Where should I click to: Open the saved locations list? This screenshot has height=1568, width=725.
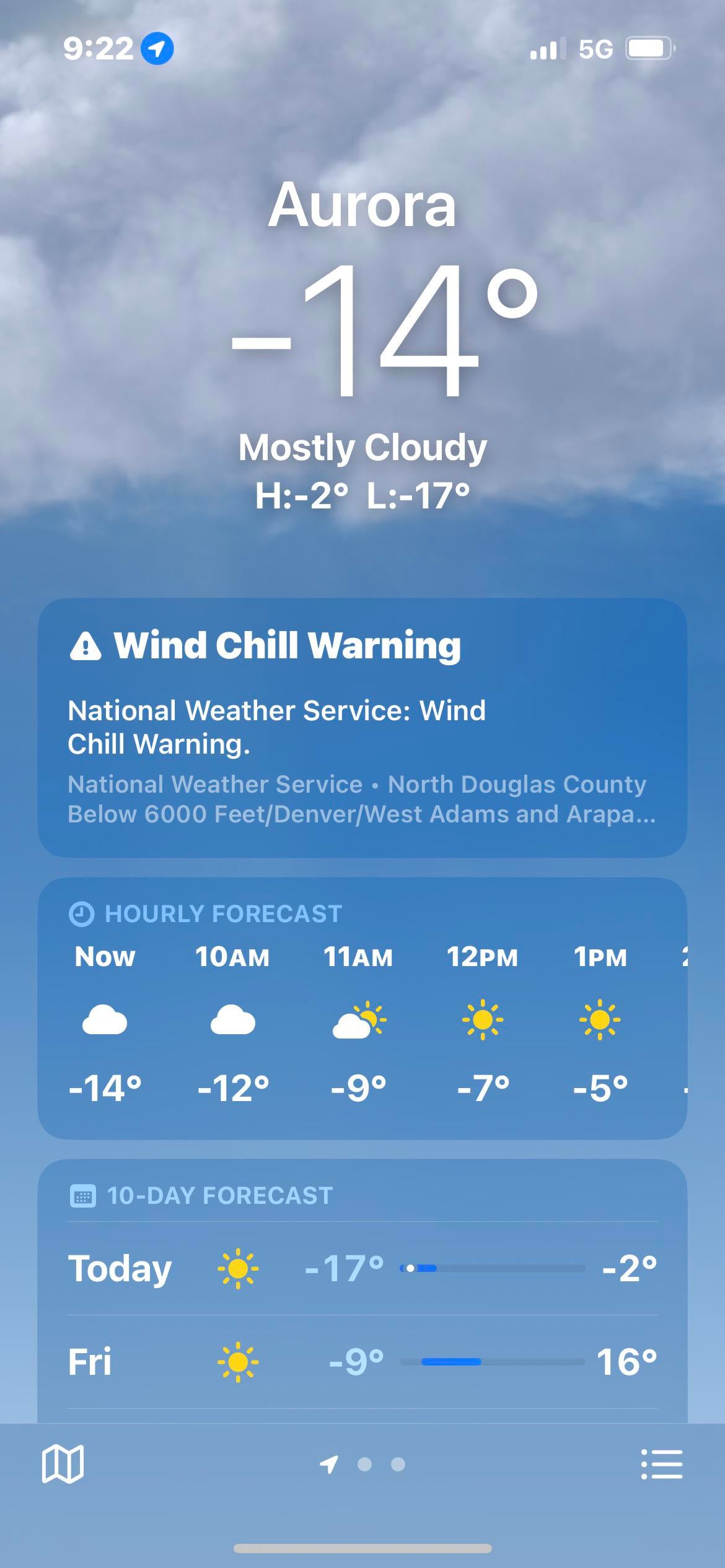(x=661, y=1465)
